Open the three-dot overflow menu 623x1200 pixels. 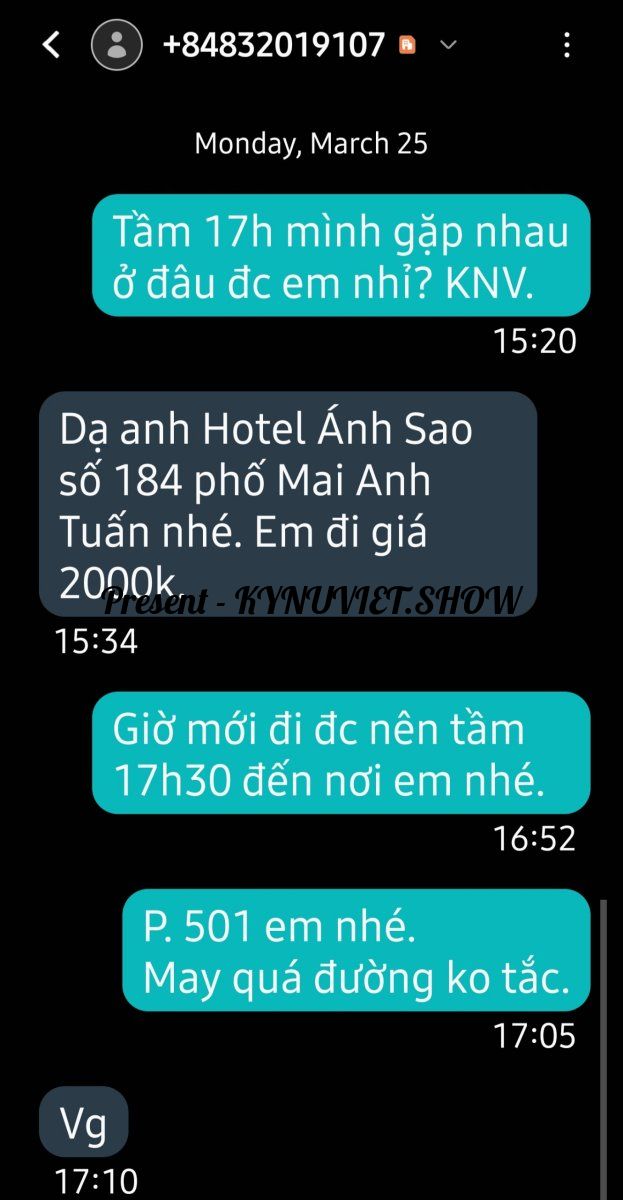(x=567, y=45)
